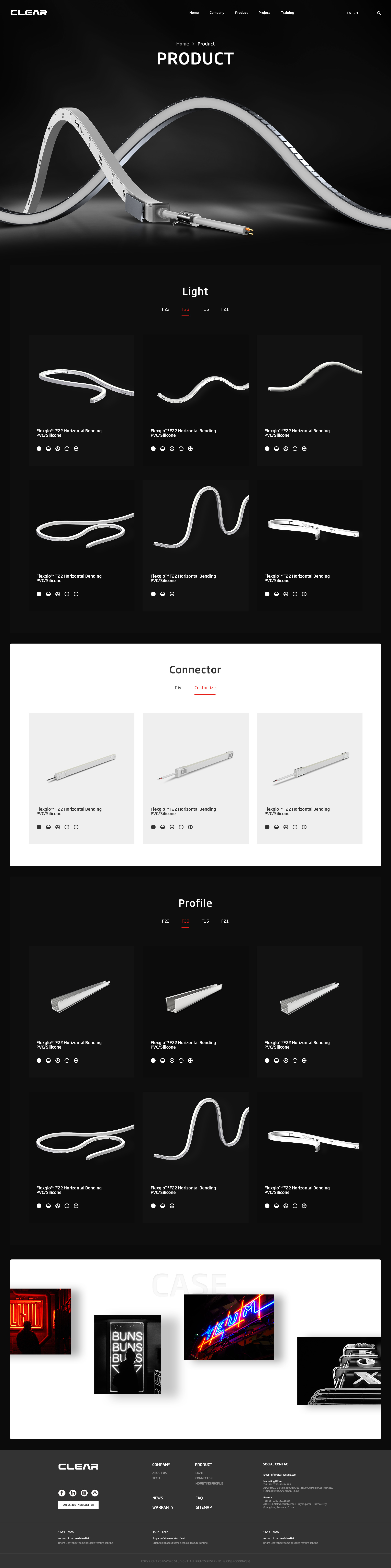This screenshot has height=1568, width=391.
Task: Switch to the Div tab under Connector
Action: 178,688
